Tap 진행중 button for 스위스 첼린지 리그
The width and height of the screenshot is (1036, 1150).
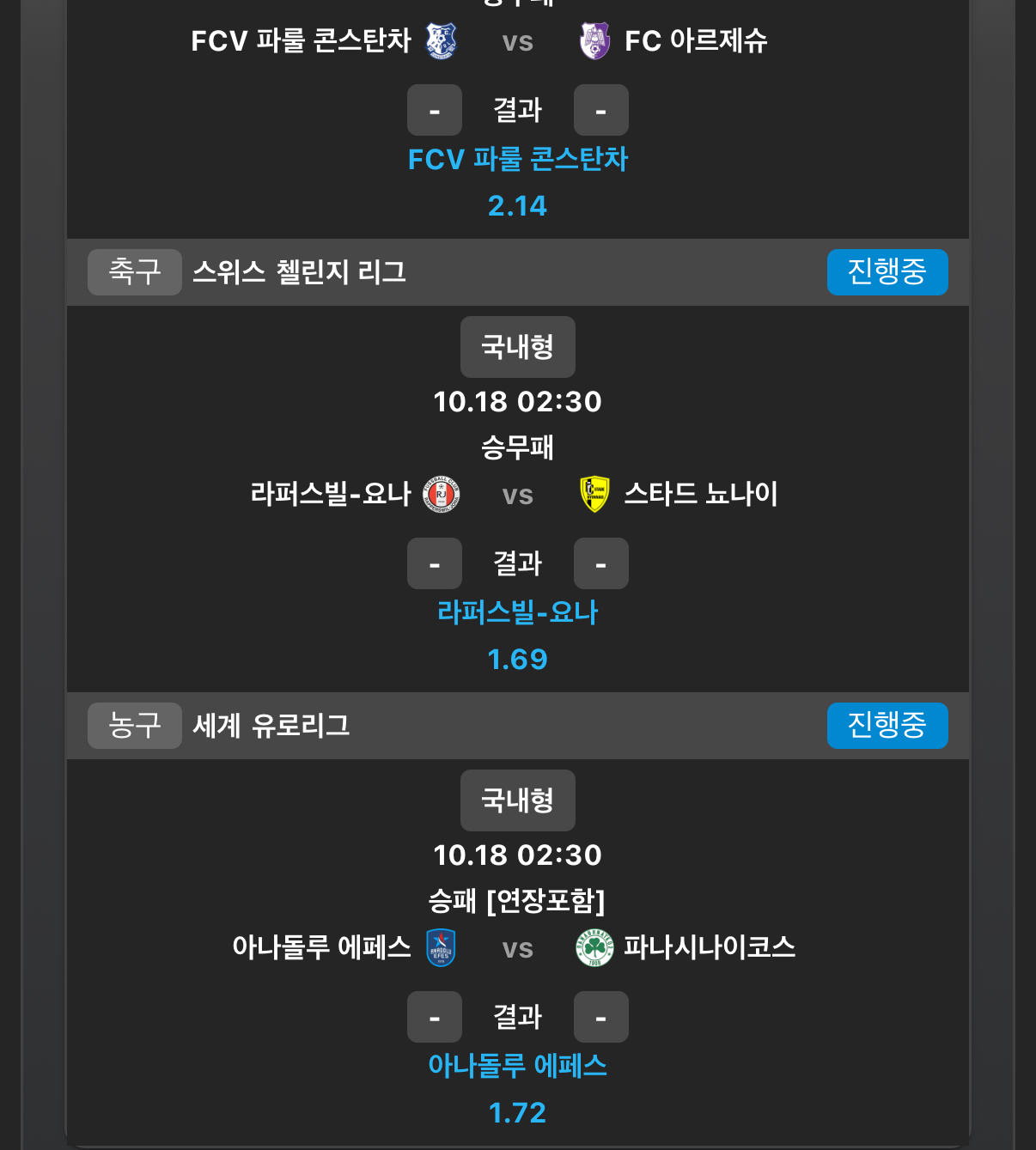[x=887, y=272]
